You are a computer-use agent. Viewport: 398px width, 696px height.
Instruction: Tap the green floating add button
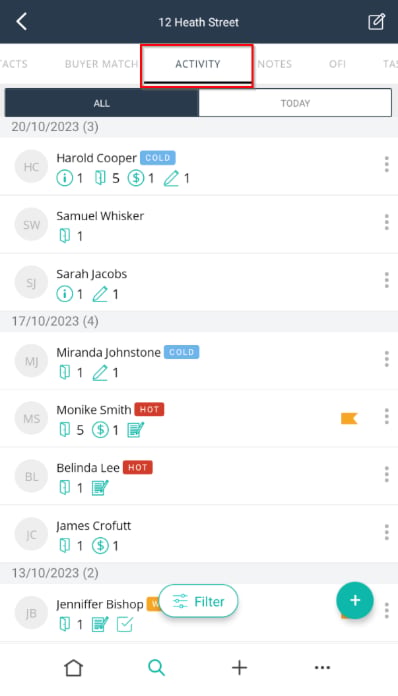point(355,600)
